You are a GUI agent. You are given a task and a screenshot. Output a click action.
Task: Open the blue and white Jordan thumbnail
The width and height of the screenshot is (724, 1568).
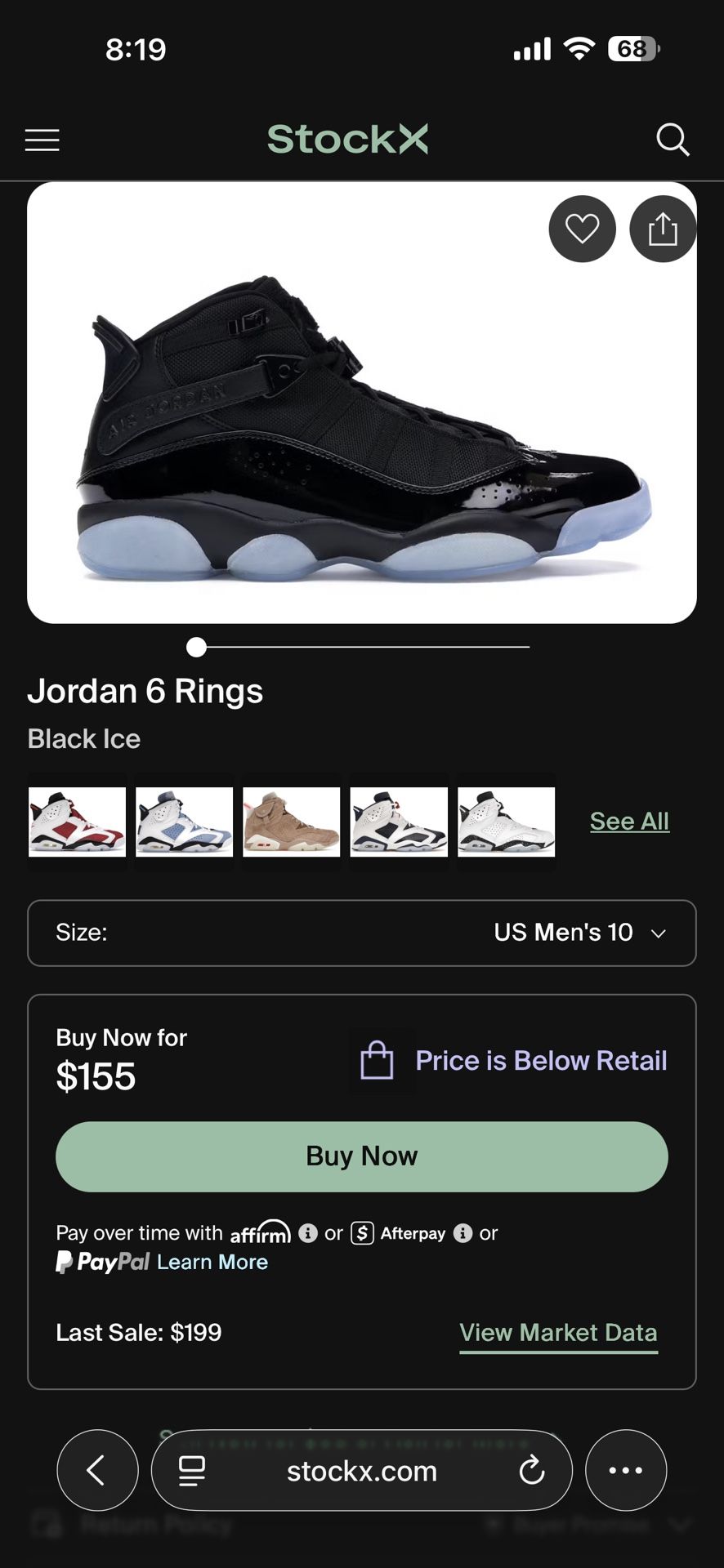click(185, 822)
